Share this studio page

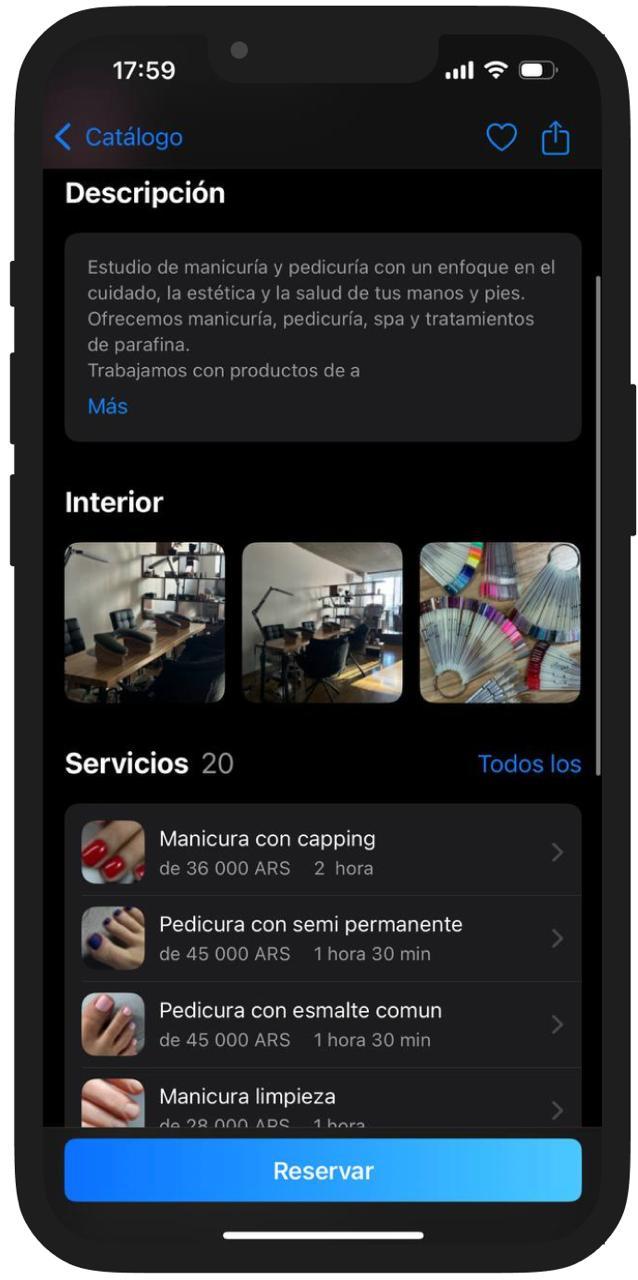click(x=555, y=137)
